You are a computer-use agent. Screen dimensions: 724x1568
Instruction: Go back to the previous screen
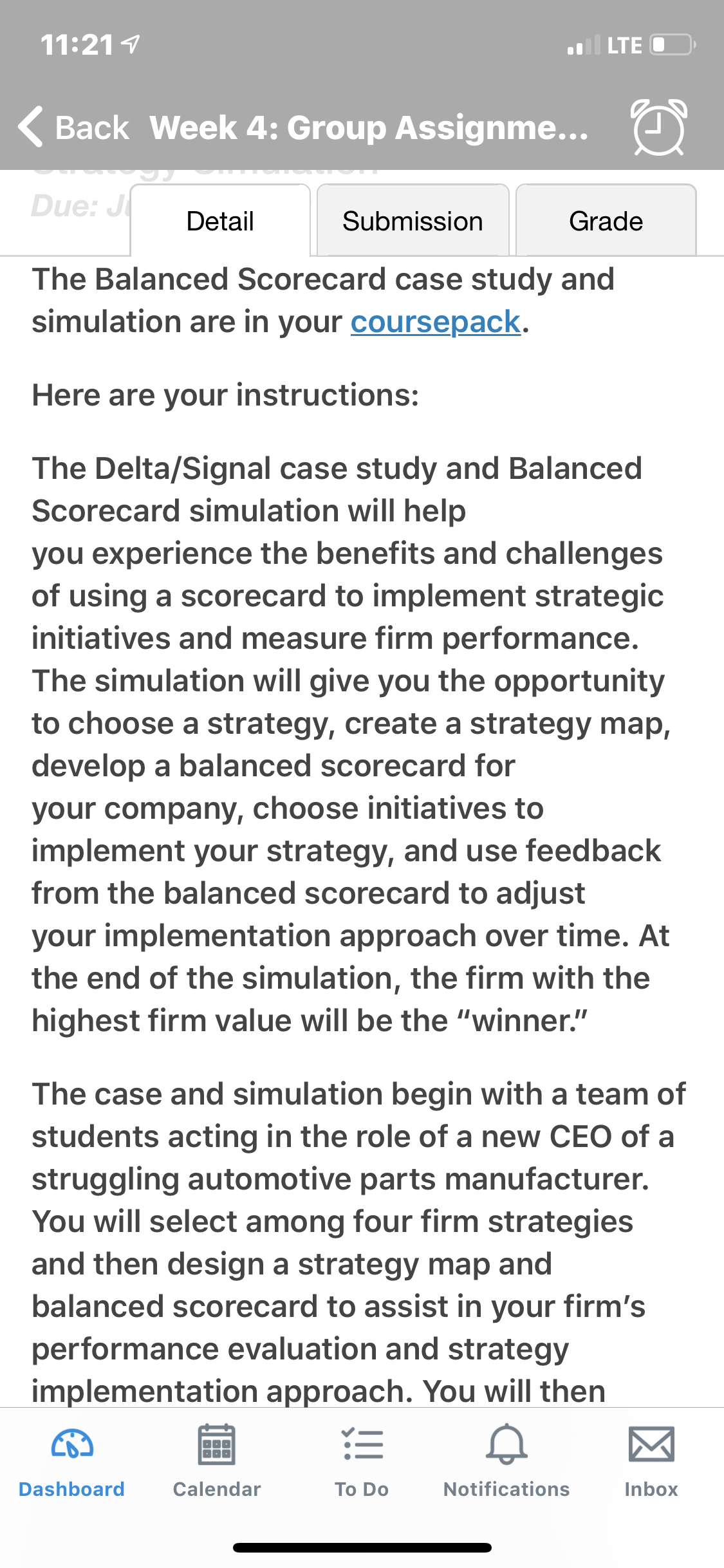[73, 127]
